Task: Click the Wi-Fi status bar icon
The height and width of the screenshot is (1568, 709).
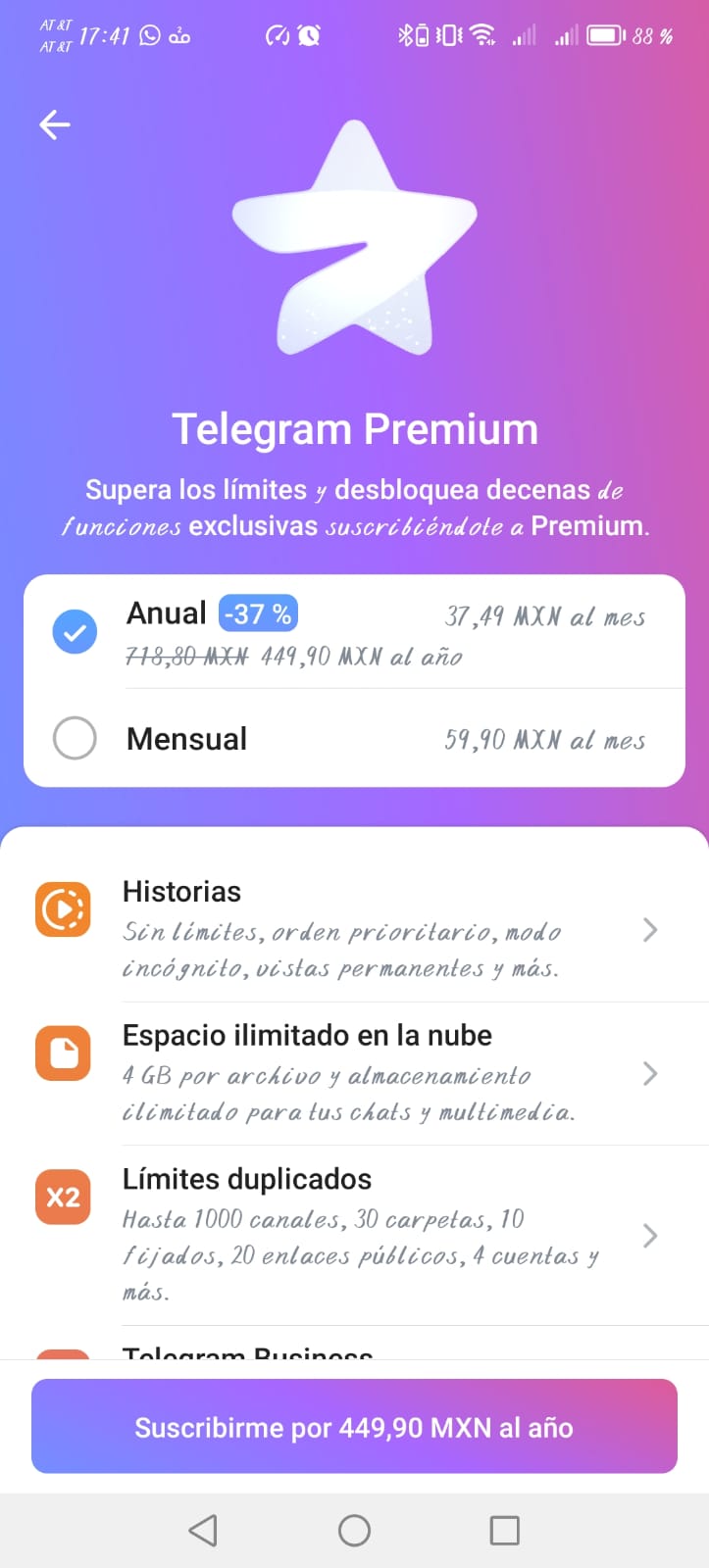Action: click(480, 35)
